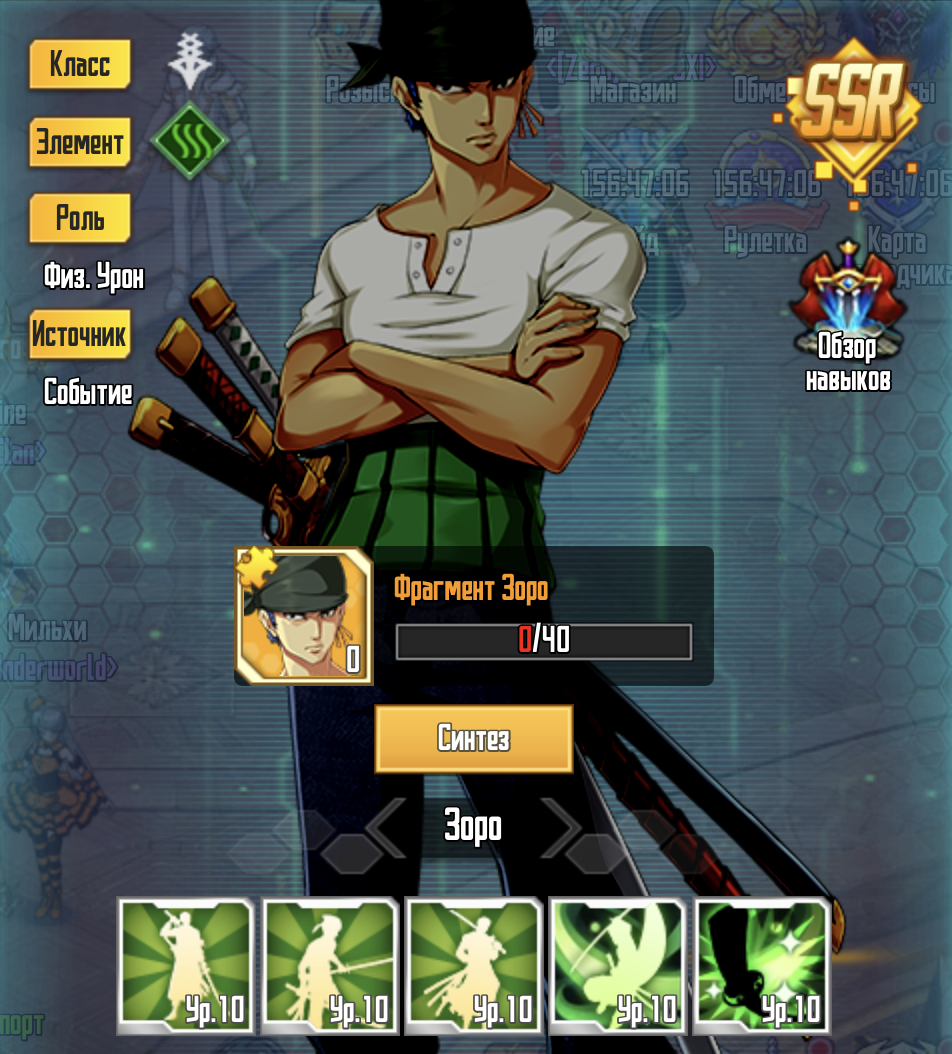Screen dimensions: 952x1054
Task: View the second skill icon
Action: coord(329,964)
